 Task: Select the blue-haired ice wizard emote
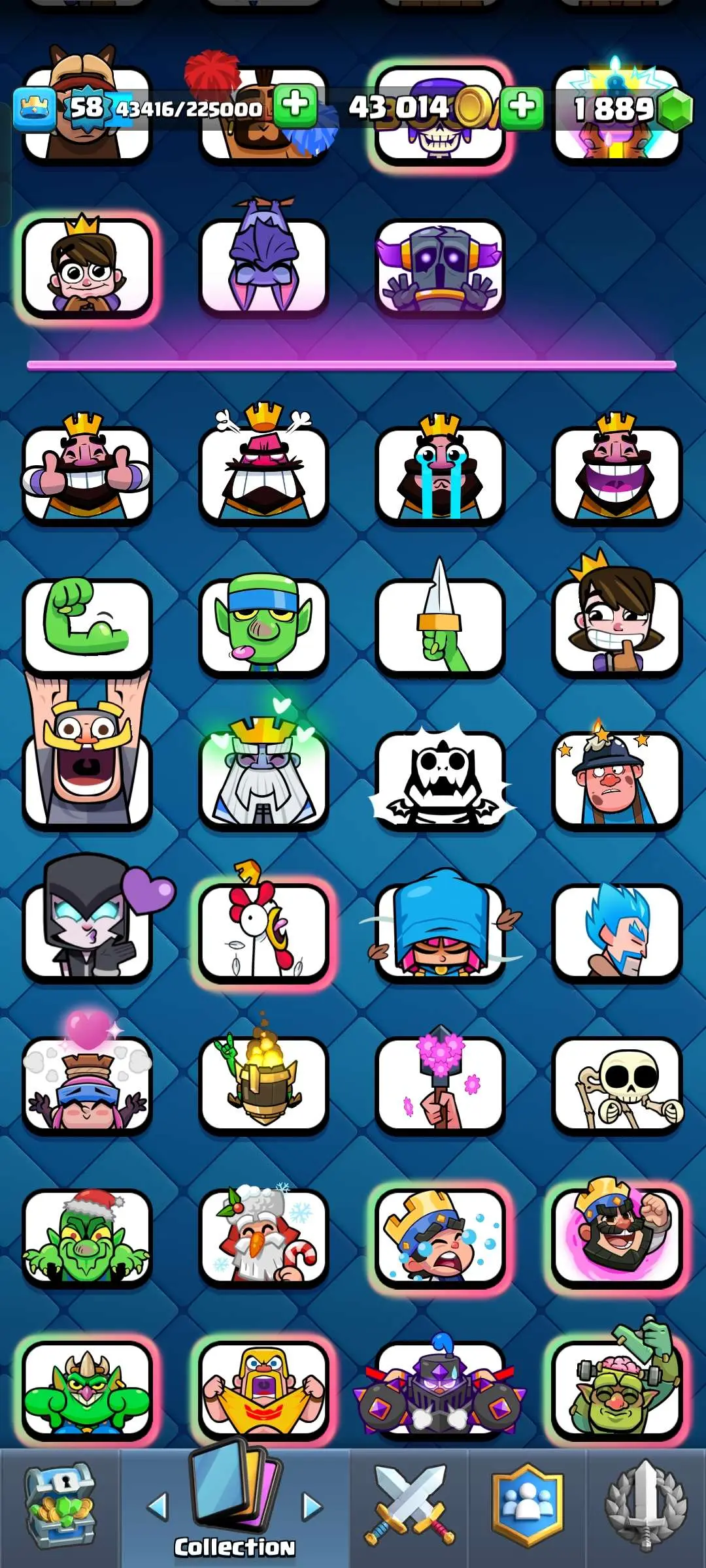(x=616, y=931)
